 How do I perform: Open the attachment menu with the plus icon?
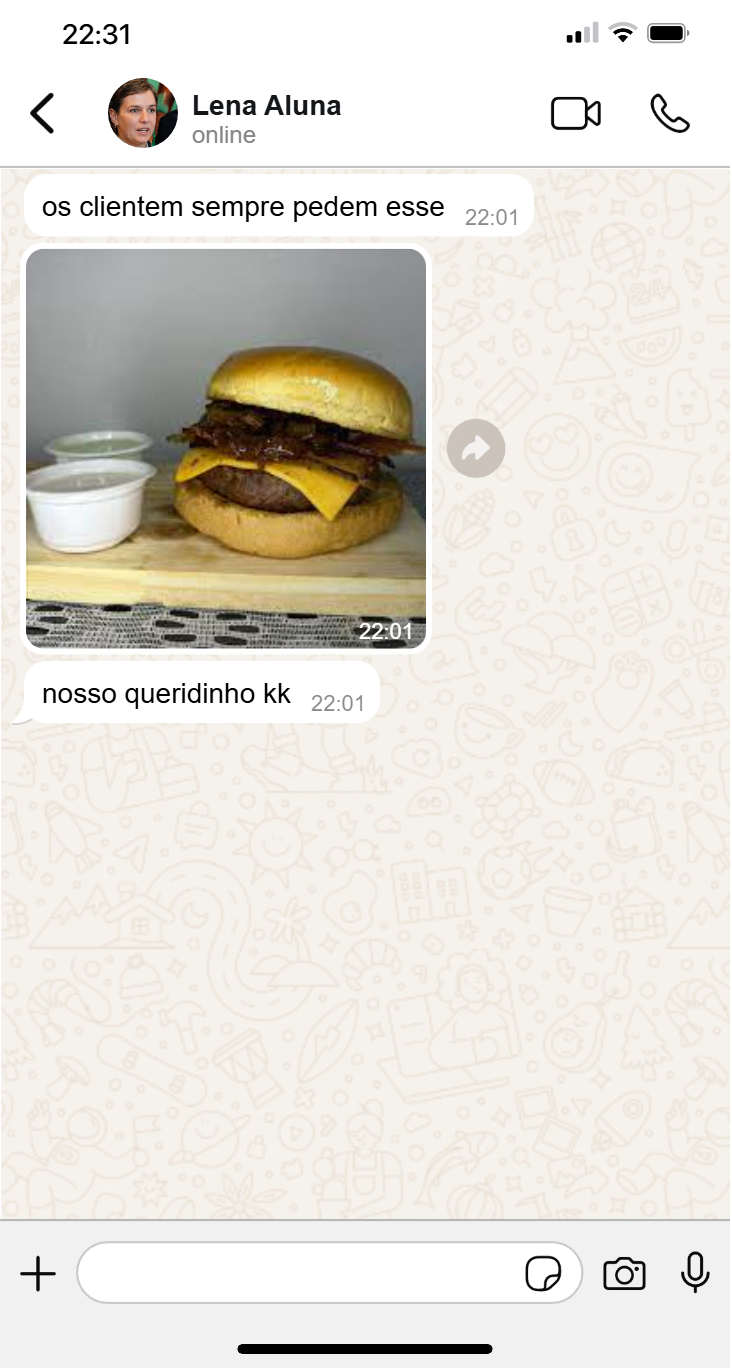38,1273
